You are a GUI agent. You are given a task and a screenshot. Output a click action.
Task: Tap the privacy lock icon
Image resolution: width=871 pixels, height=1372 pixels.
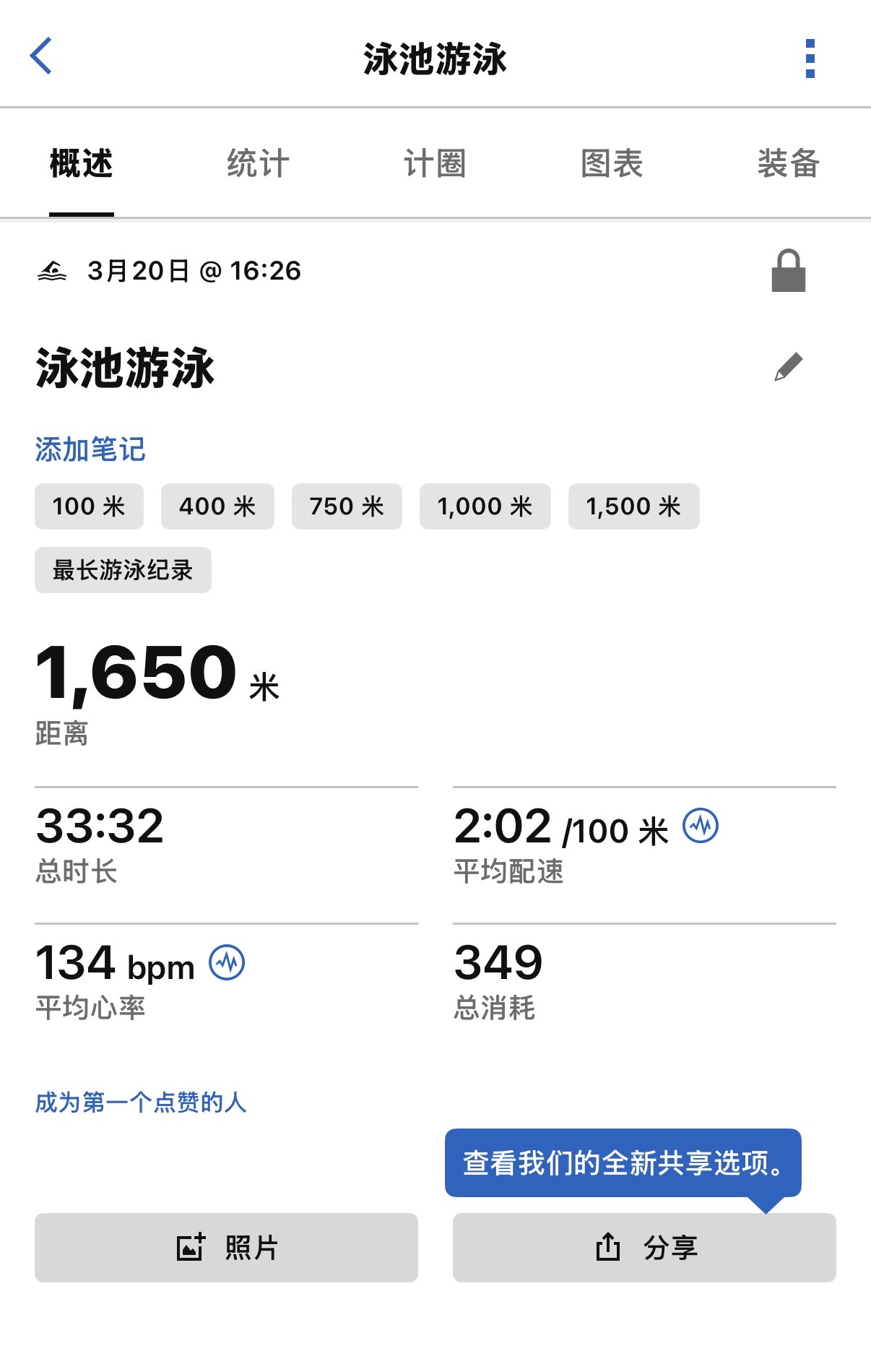pyautogui.click(x=788, y=271)
